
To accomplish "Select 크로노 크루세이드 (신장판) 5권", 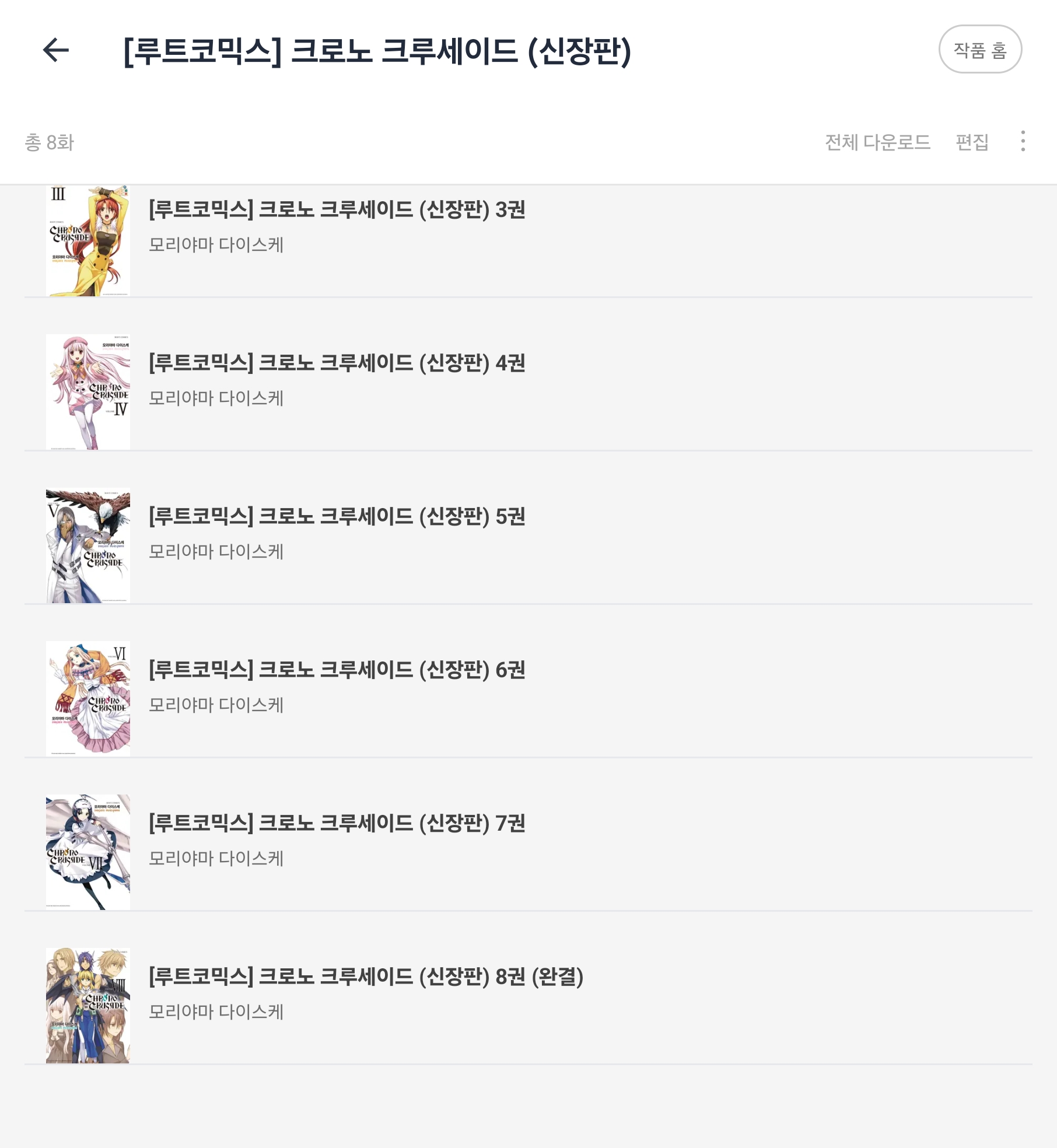I will coord(337,517).
